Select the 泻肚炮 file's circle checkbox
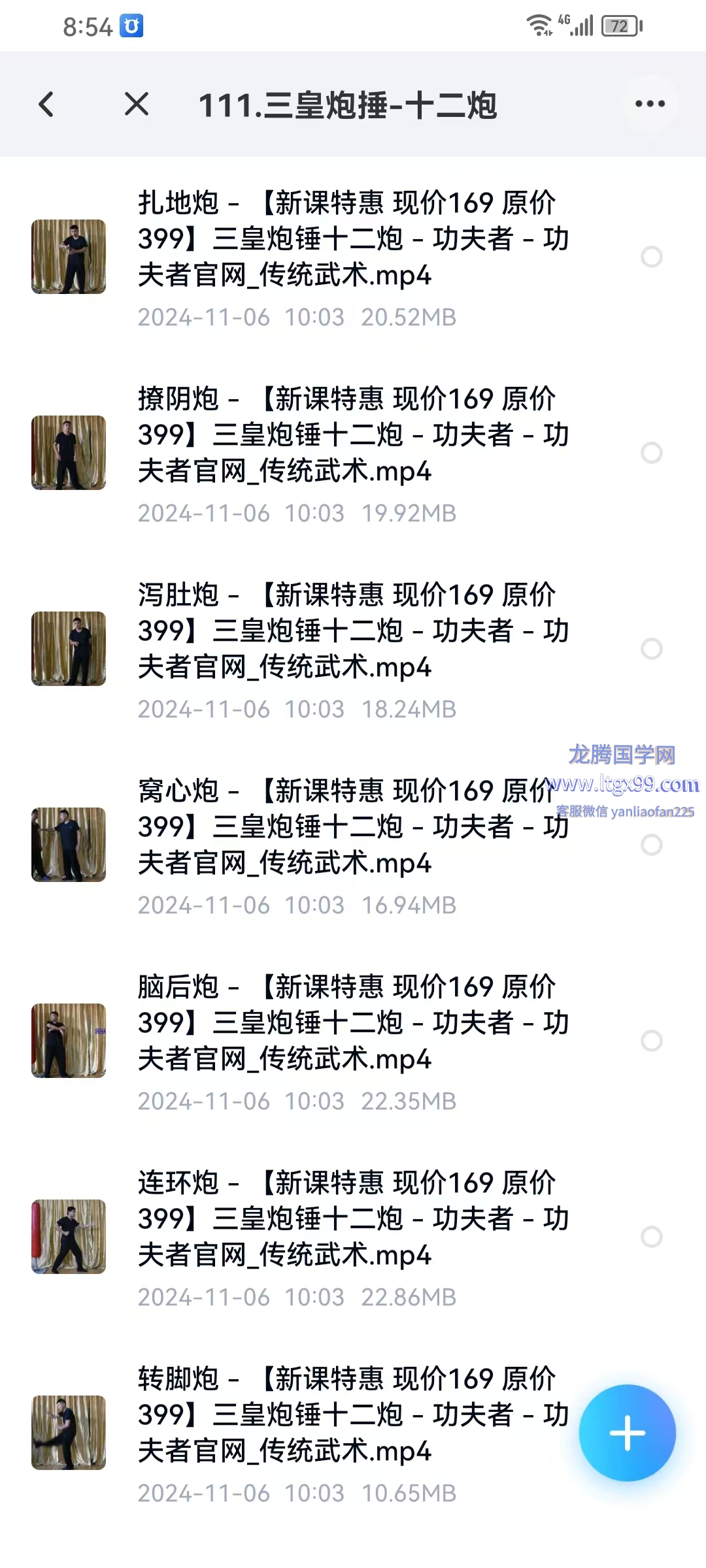 [652, 649]
